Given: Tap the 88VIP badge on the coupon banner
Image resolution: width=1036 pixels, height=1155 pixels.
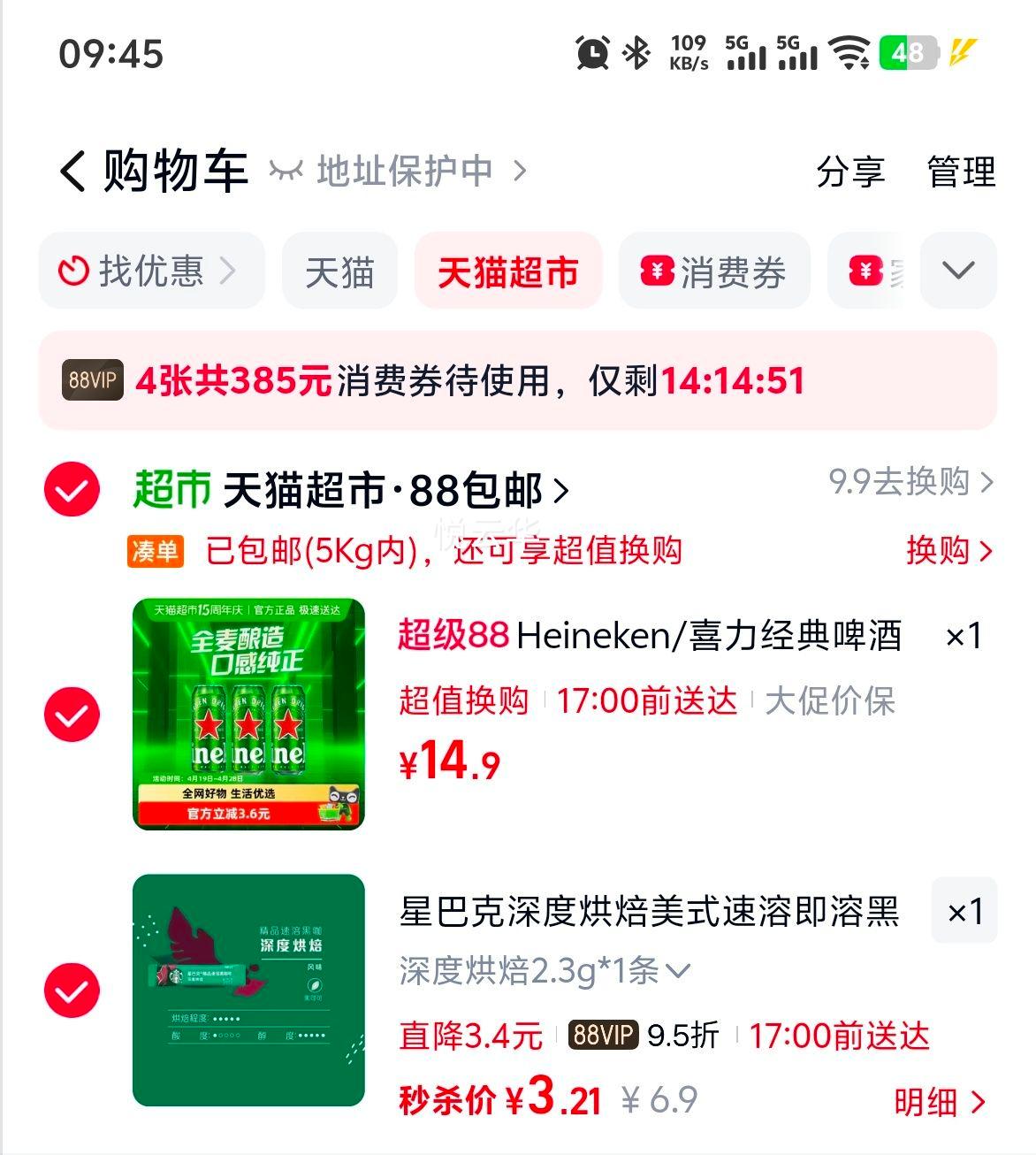Looking at the screenshot, I should (x=95, y=381).
